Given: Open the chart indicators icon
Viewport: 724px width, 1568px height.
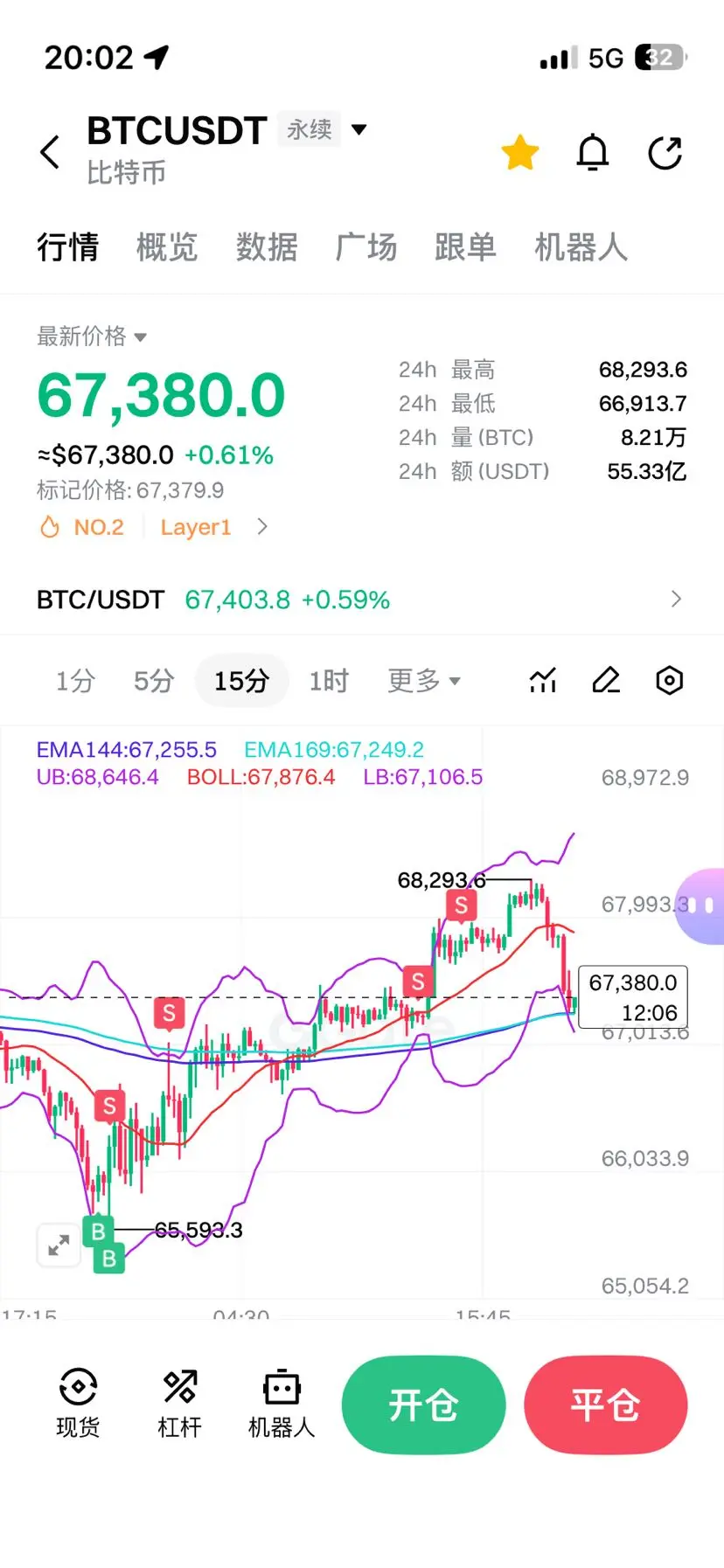Looking at the screenshot, I should [x=543, y=680].
